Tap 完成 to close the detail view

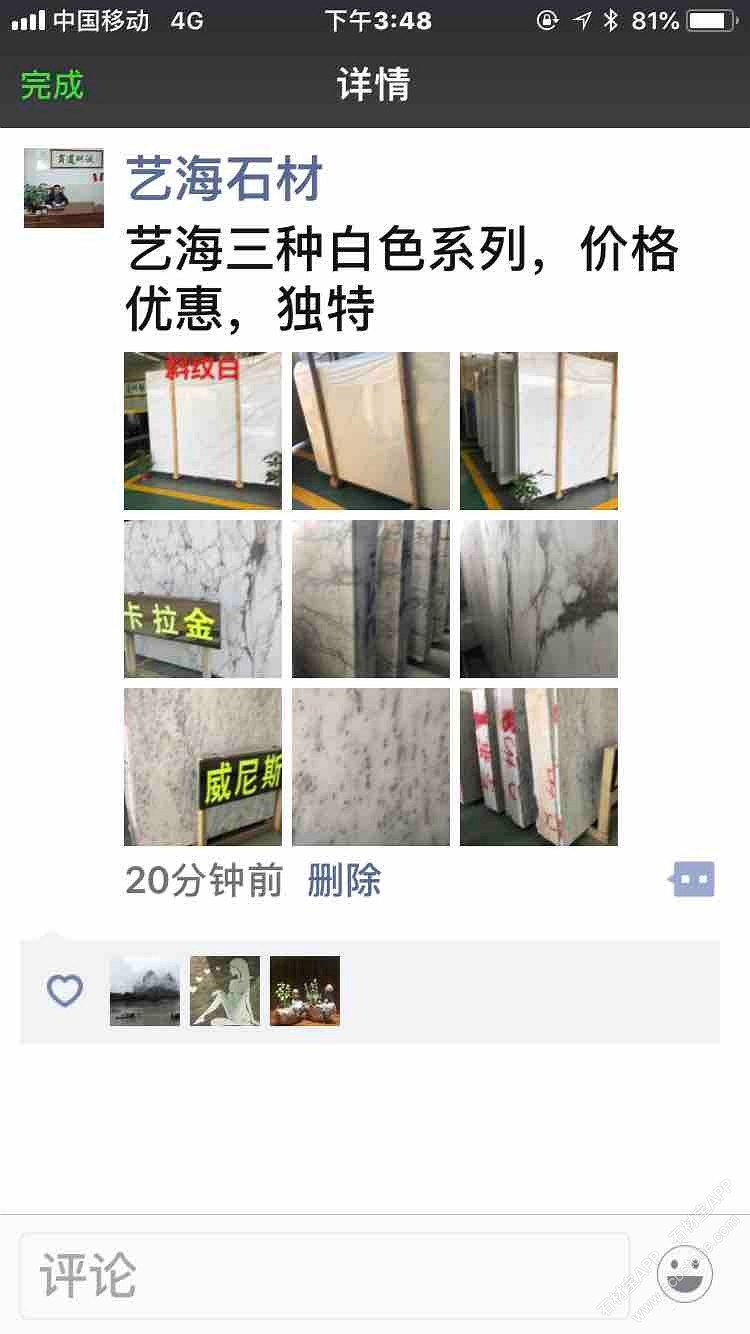pos(52,85)
